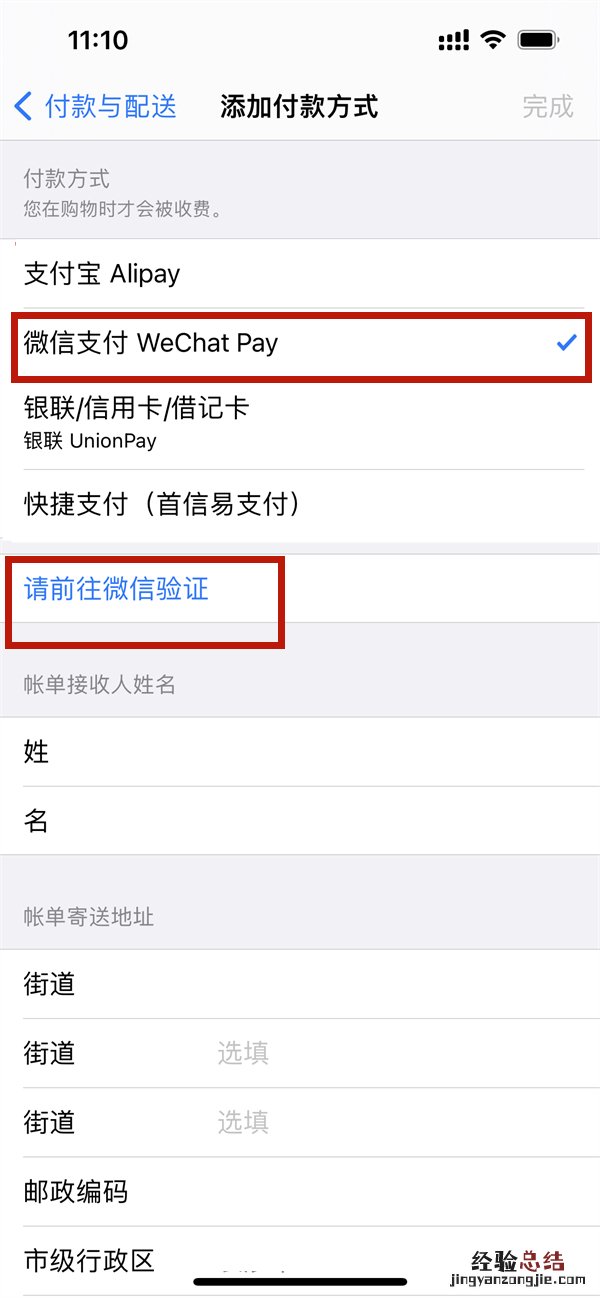600x1298 pixels.
Task: Tap the 市级行政区 city field
Action: [x=300, y=1260]
